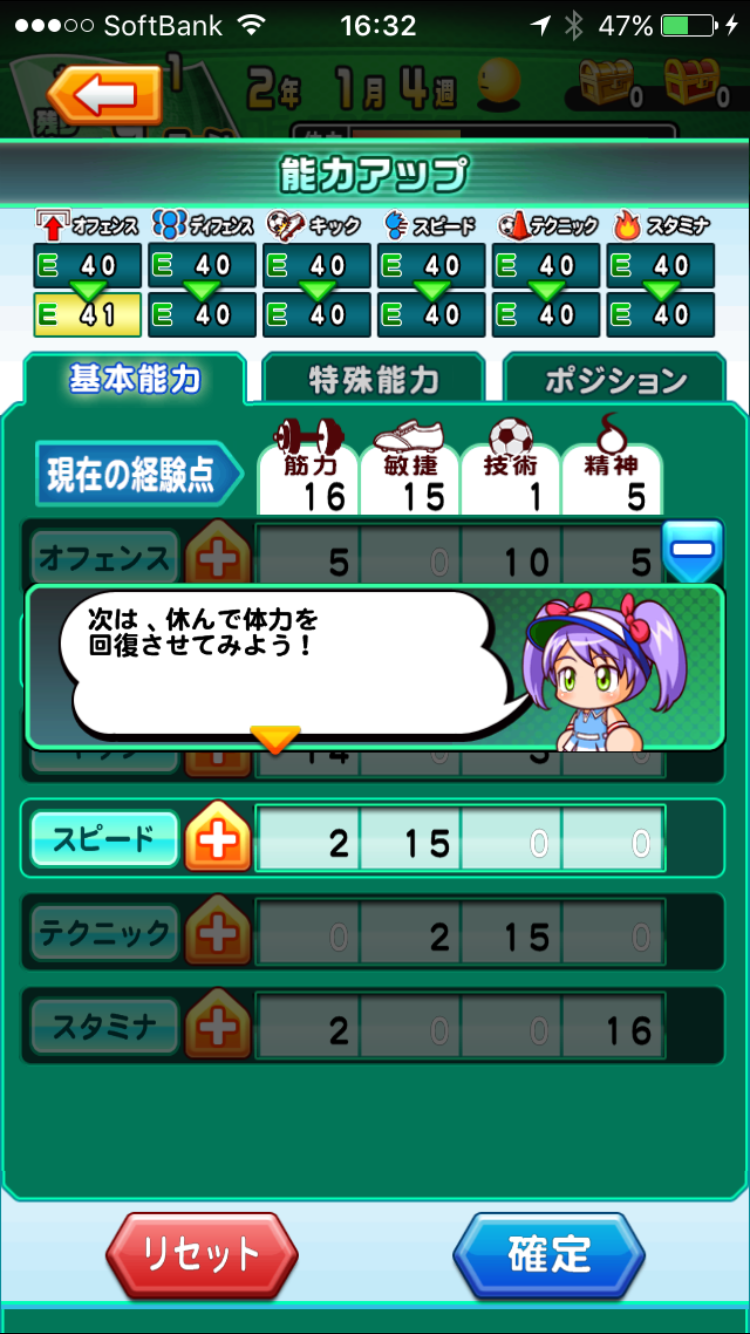Tap リセット to reset allocations
The image size is (750, 1334).
pyautogui.click(x=201, y=1255)
